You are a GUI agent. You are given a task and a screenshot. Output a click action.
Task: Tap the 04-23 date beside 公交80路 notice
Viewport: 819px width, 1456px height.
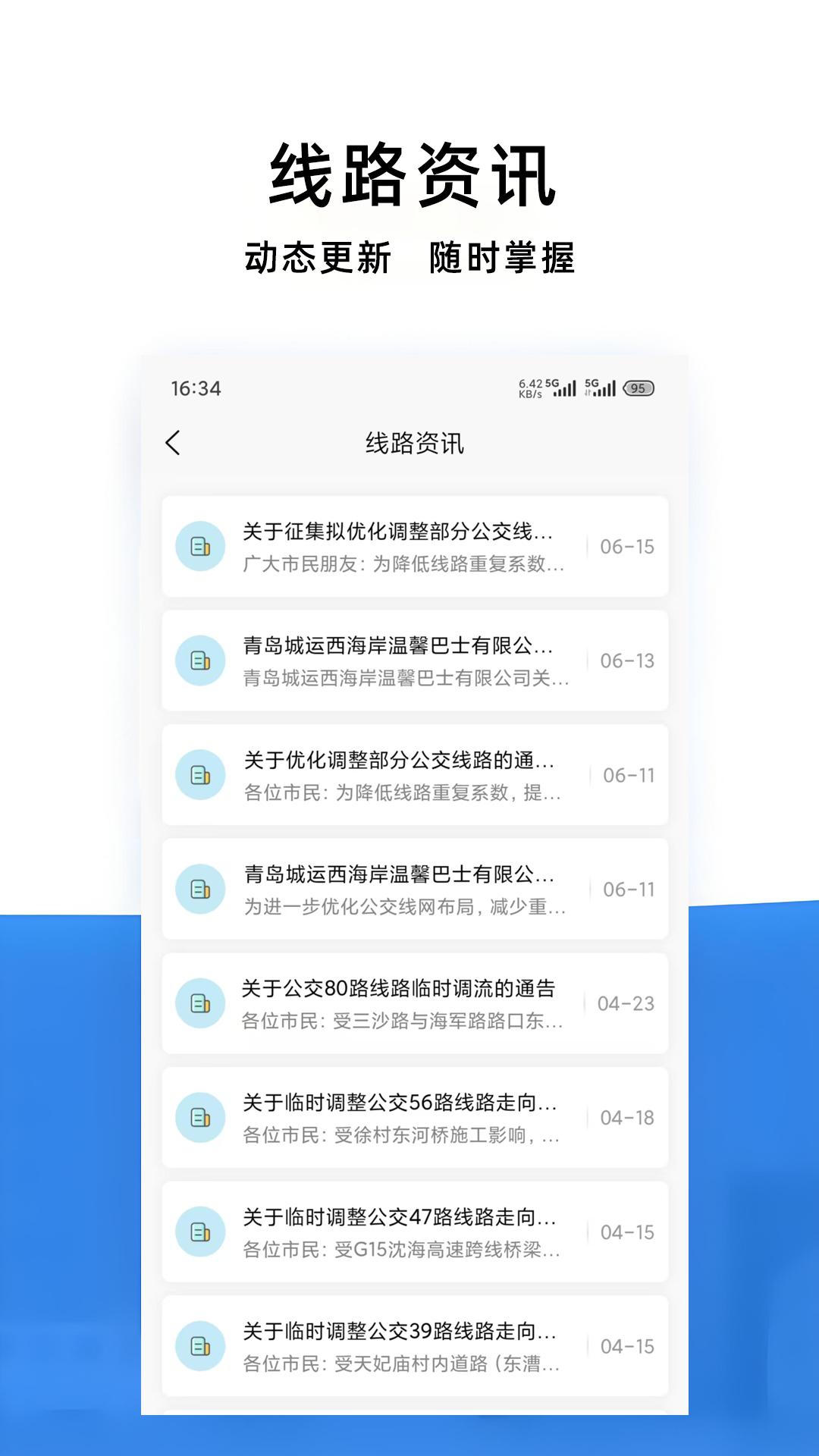(626, 1003)
